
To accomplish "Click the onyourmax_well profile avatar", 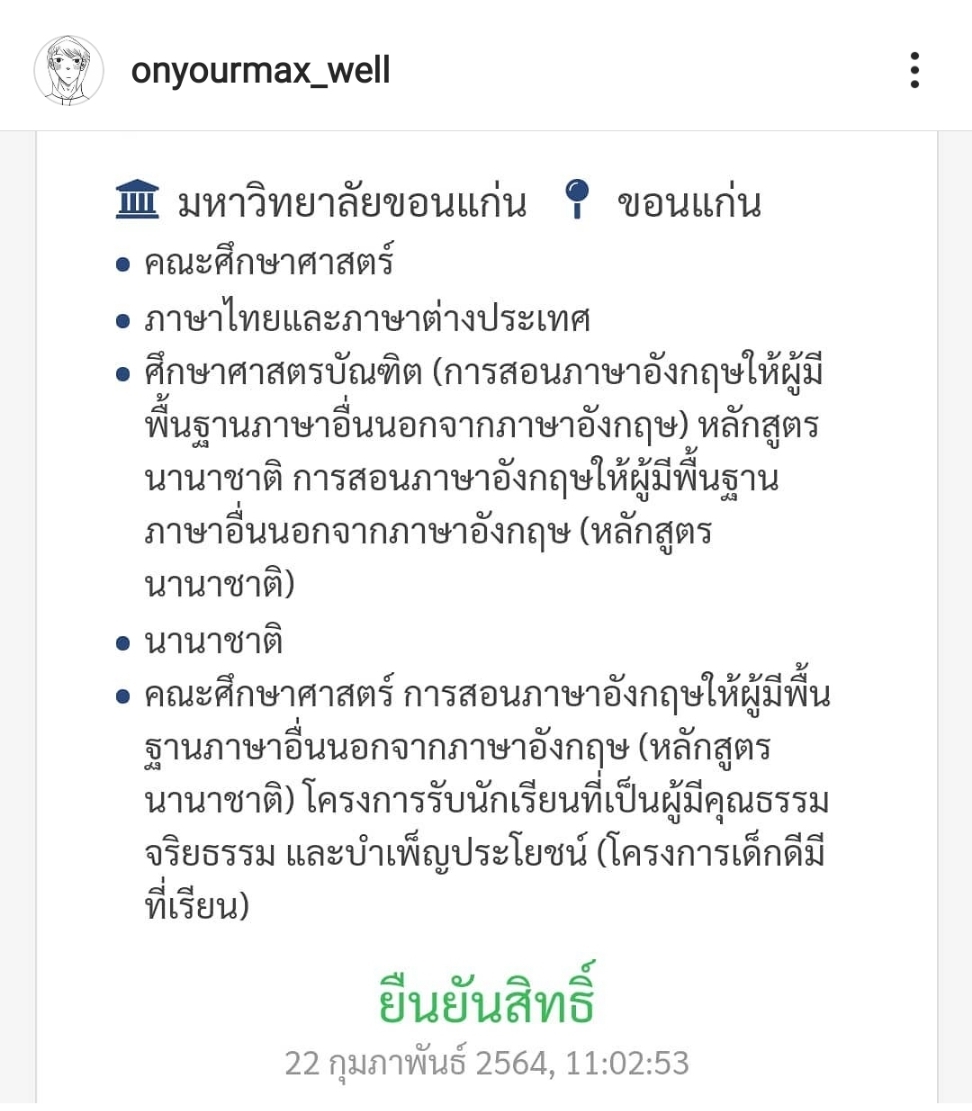I will (x=68, y=68).
